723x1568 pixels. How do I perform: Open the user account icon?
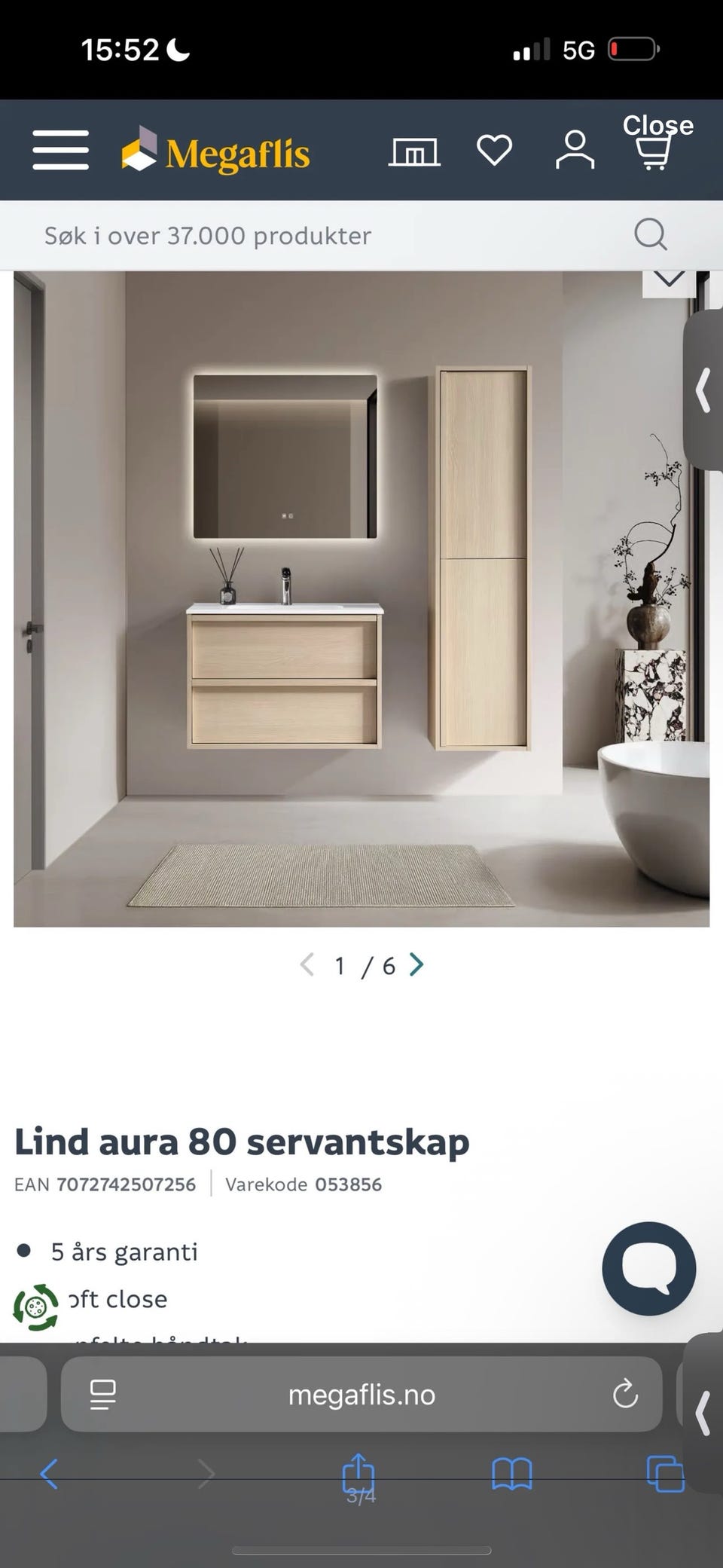575,150
